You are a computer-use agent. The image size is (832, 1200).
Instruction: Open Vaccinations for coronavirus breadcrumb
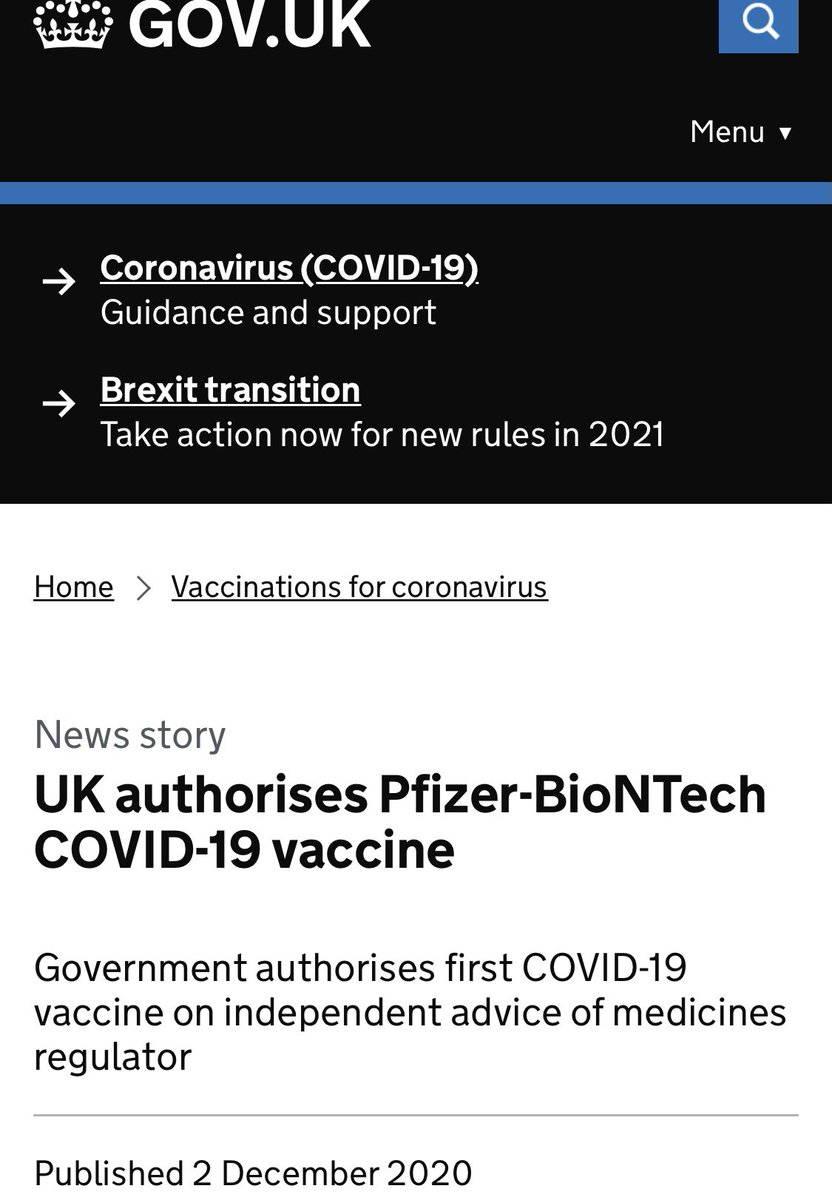(359, 587)
